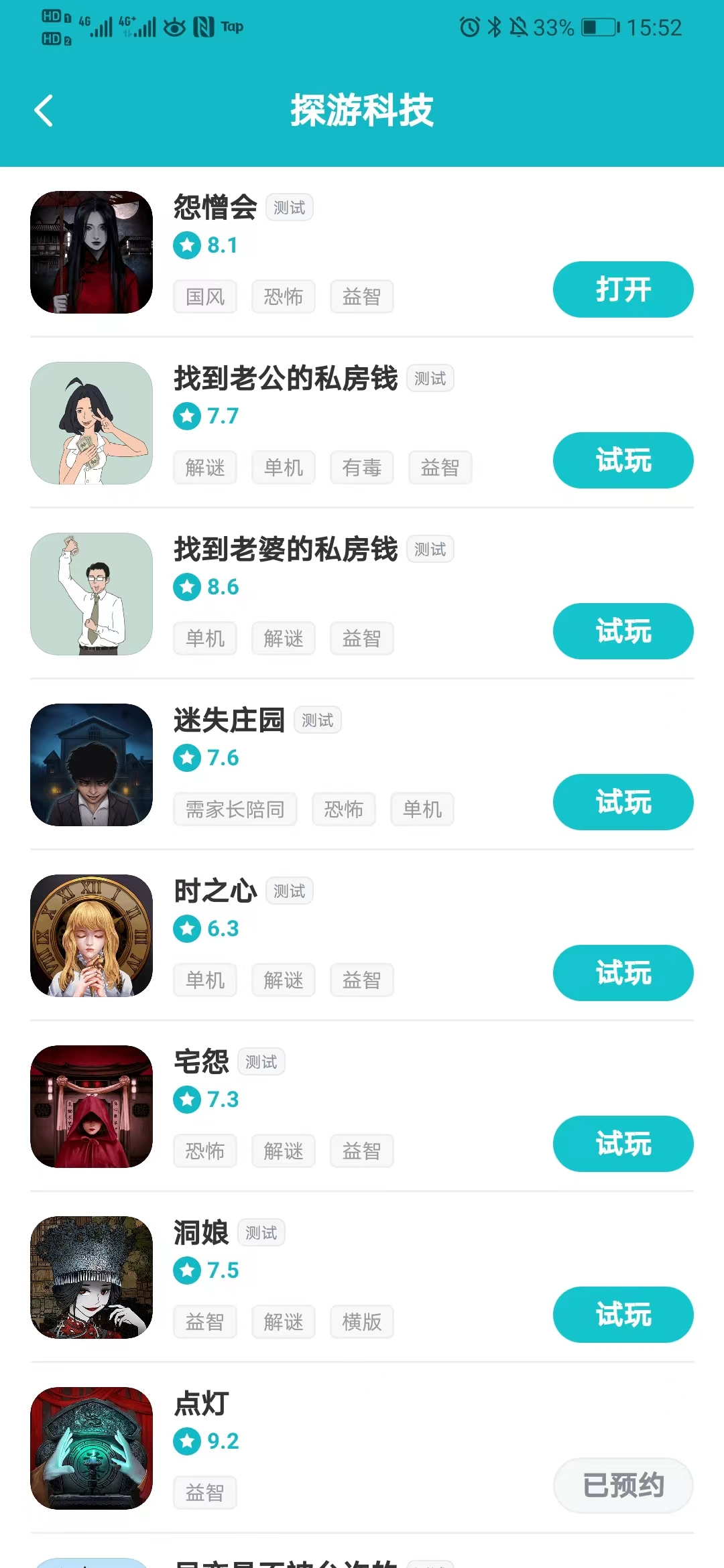Tap 试玩 for 时之心
724x1568 pixels.
(x=623, y=973)
